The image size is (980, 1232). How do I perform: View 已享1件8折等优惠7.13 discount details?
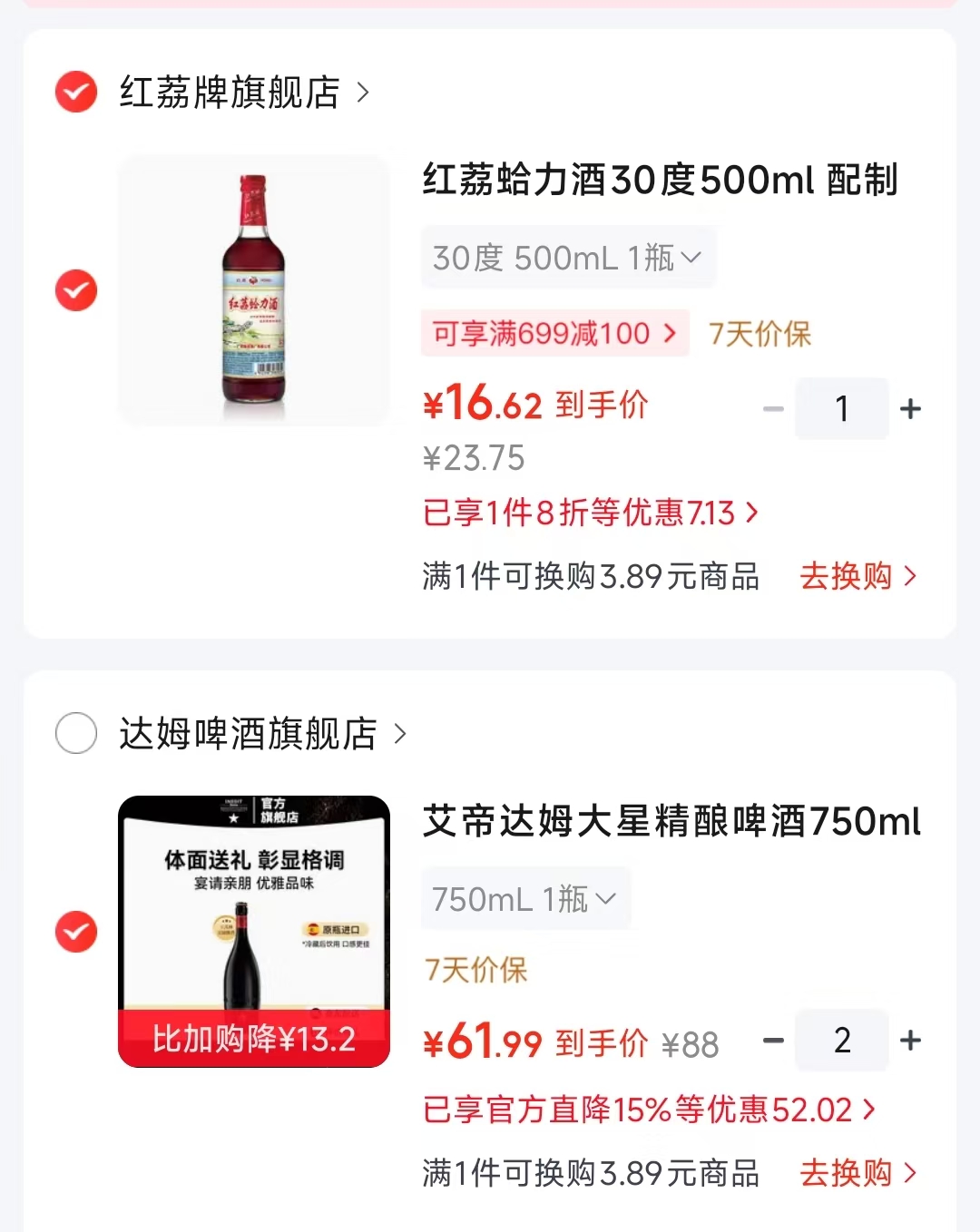click(591, 513)
